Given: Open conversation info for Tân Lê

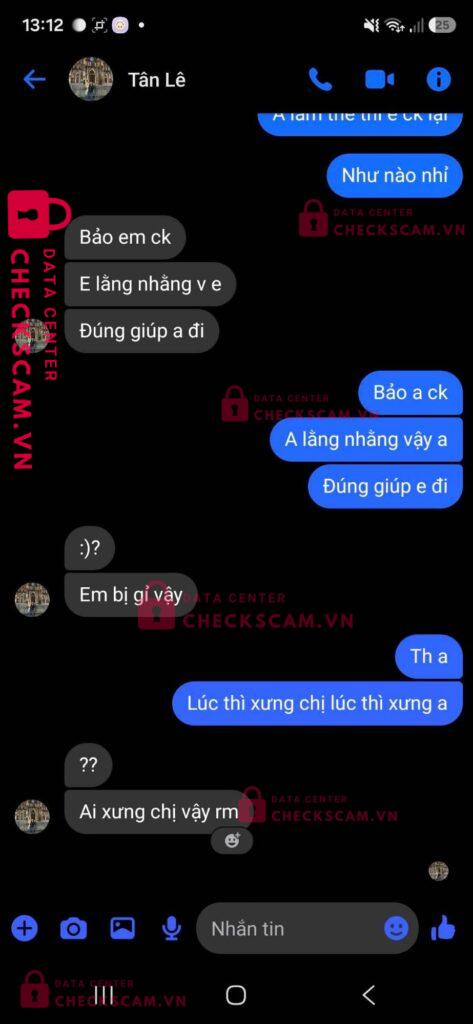Looking at the screenshot, I should tap(438, 80).
